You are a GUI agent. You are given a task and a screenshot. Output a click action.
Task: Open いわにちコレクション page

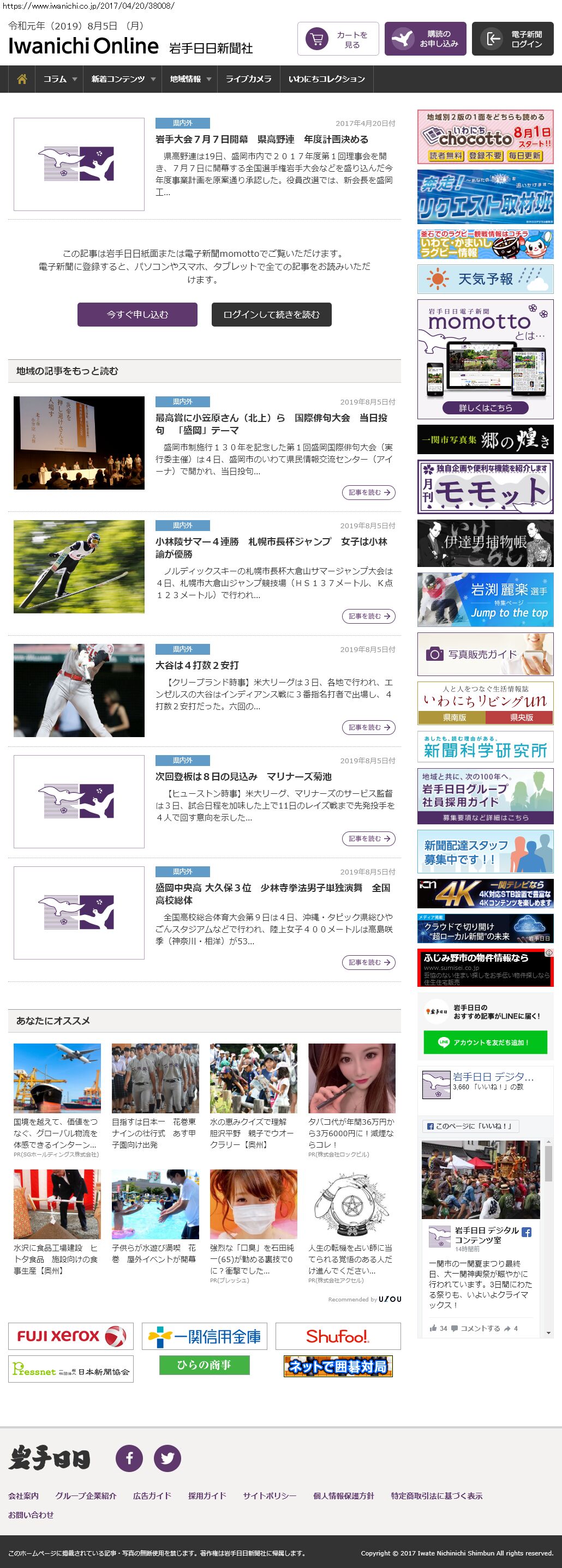(x=326, y=79)
